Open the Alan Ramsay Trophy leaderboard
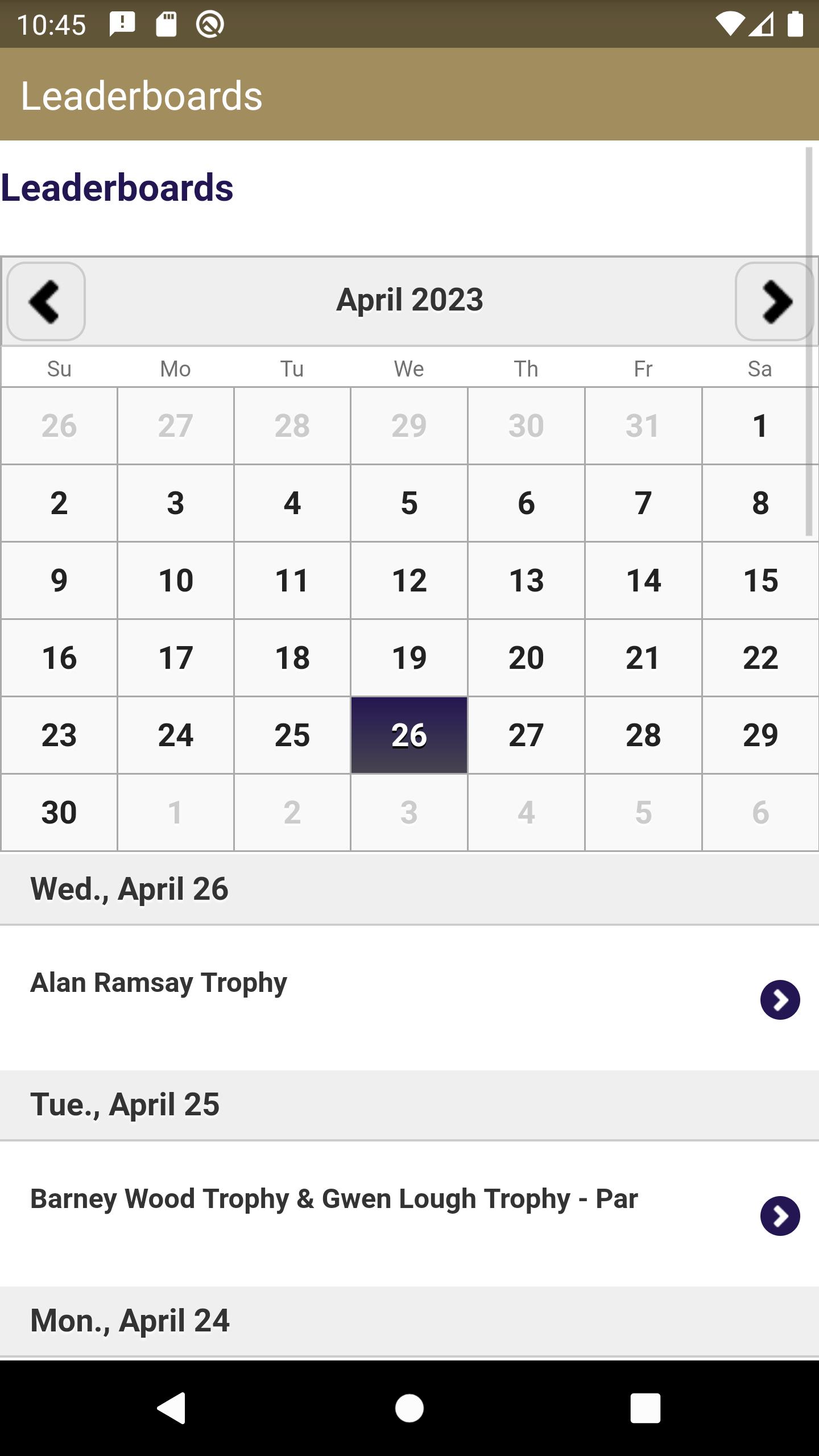This screenshot has height=1456, width=819. [780, 999]
